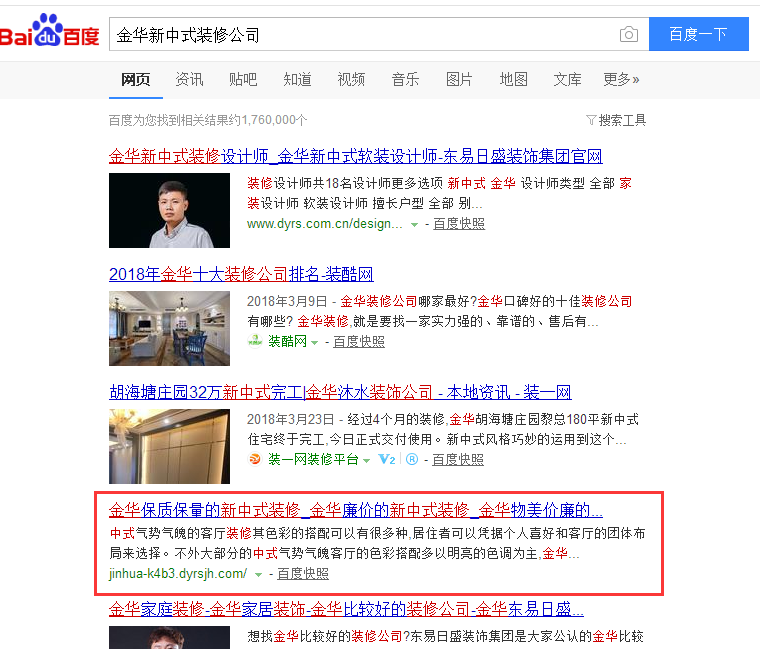
Task: Open result 胡海塘庄园32万新中式完工
Action: pos(340,392)
